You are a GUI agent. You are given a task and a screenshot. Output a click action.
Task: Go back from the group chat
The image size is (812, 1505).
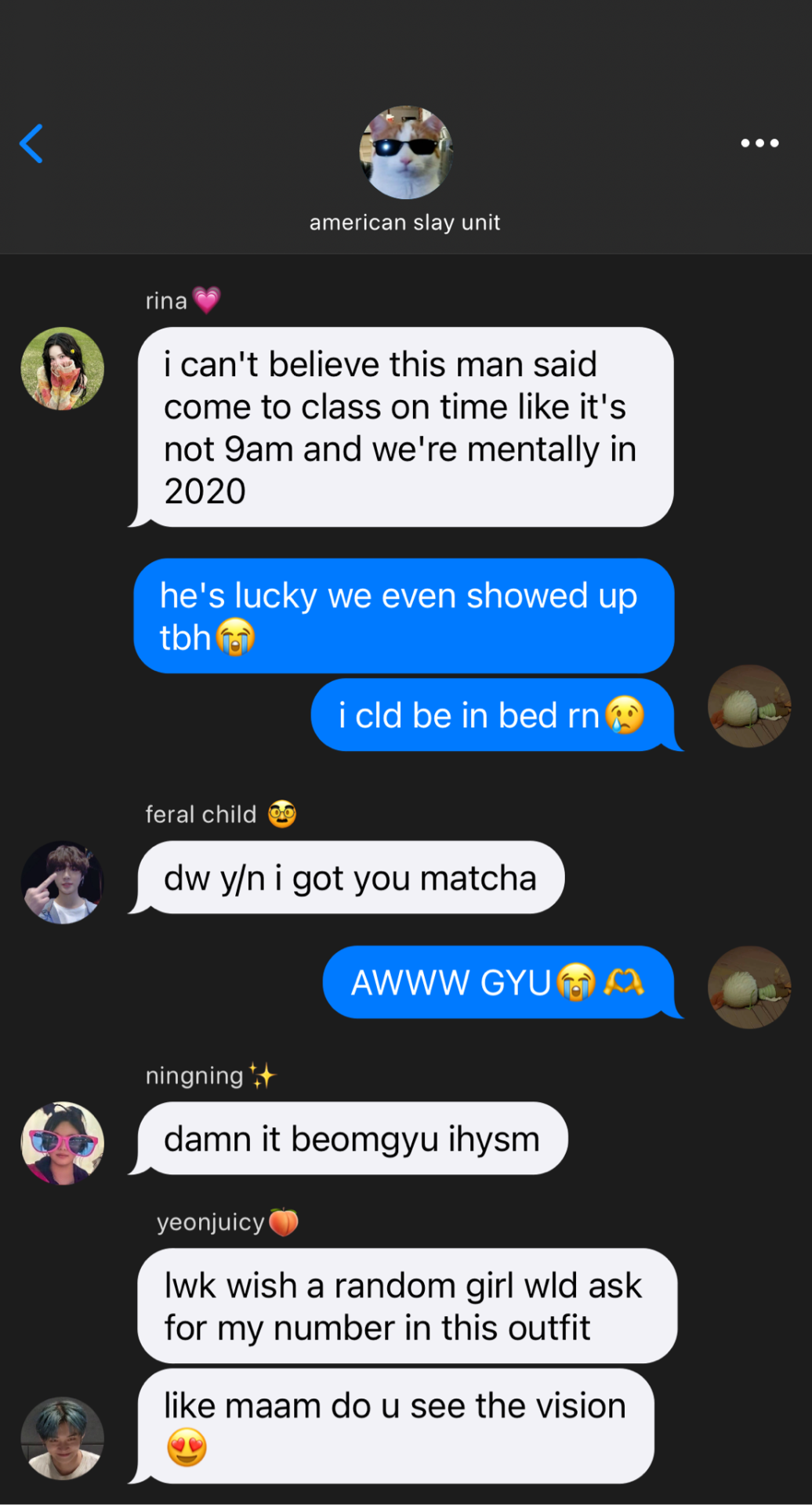pyautogui.click(x=31, y=143)
